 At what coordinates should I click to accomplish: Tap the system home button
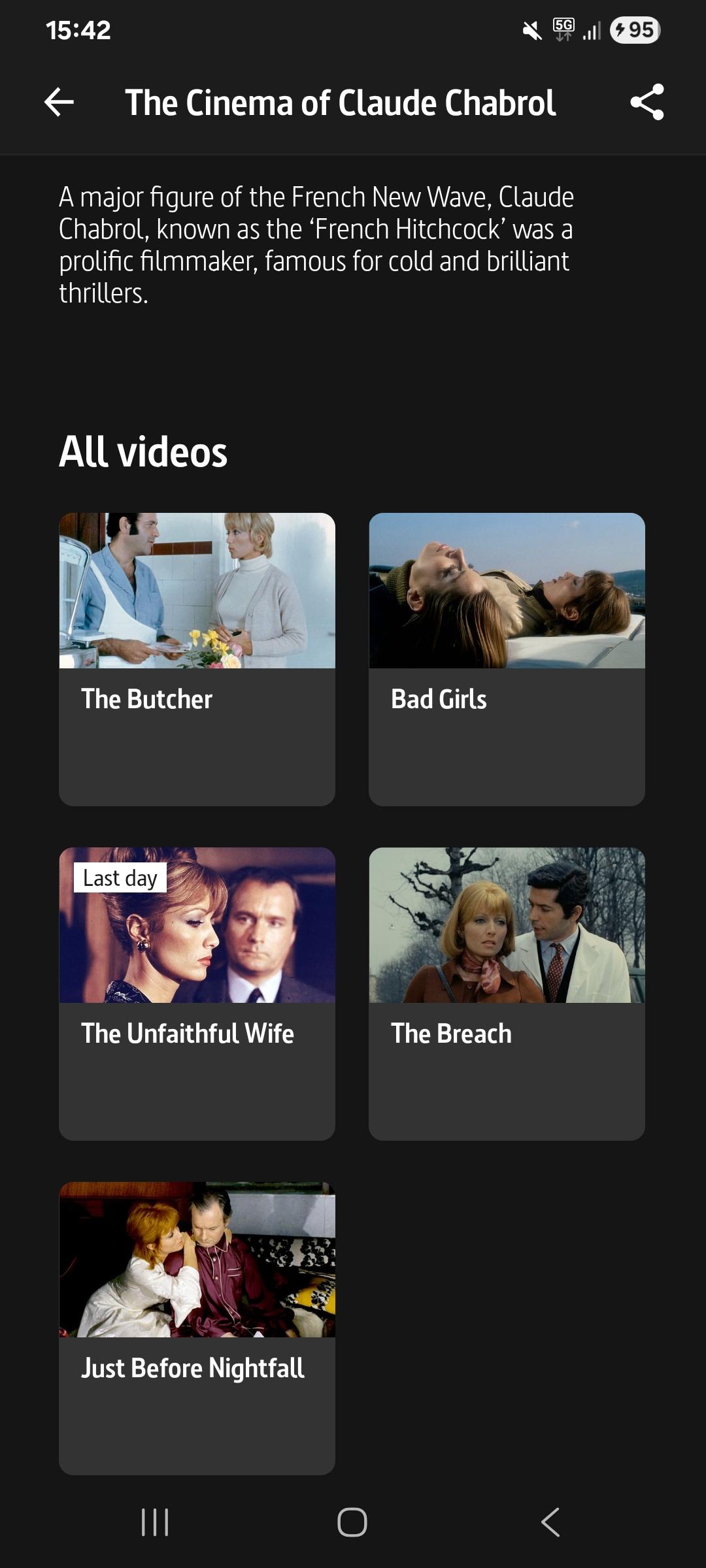[352, 1522]
